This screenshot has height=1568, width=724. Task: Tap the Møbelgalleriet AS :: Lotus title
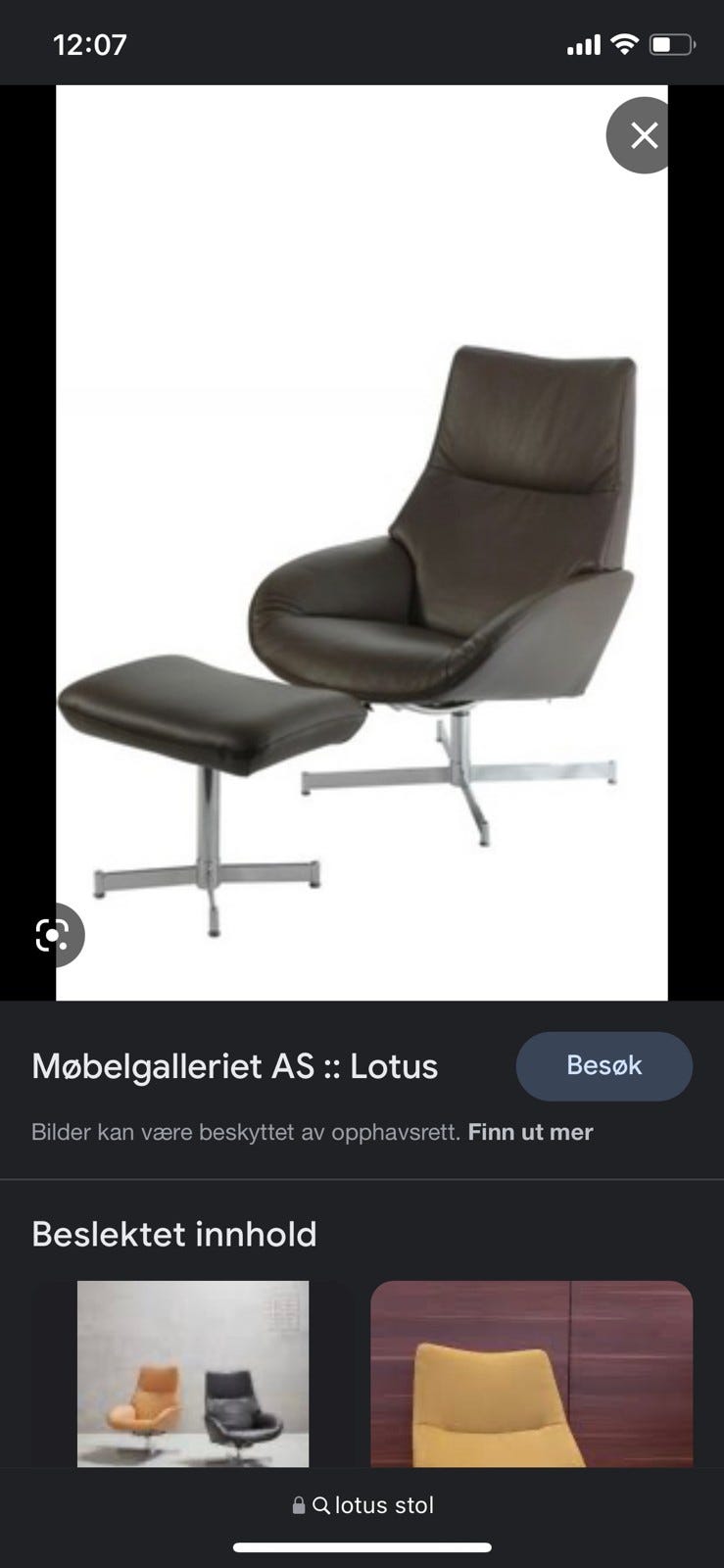pyautogui.click(x=233, y=1066)
